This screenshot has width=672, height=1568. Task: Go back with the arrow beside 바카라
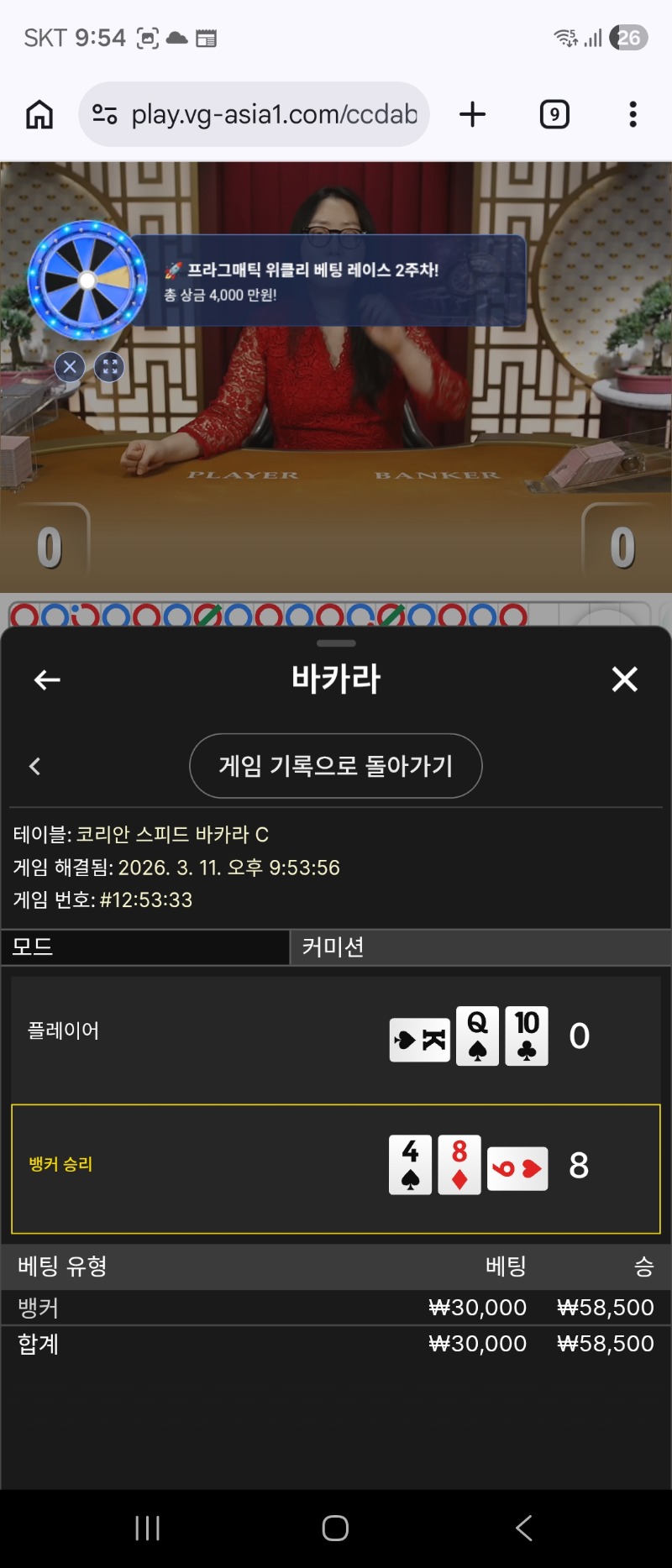coord(47,679)
